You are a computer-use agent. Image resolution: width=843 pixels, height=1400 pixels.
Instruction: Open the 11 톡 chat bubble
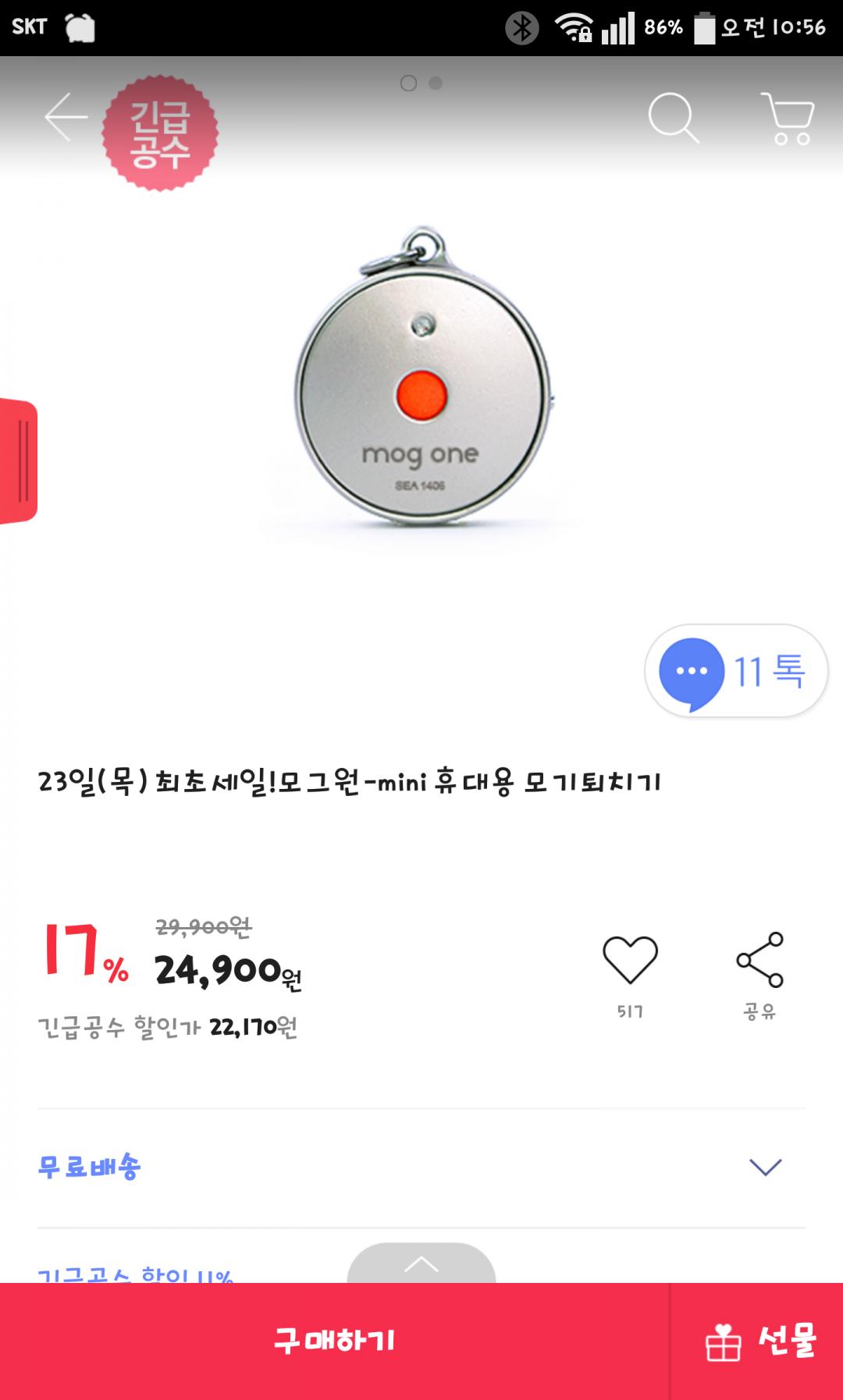tap(735, 671)
